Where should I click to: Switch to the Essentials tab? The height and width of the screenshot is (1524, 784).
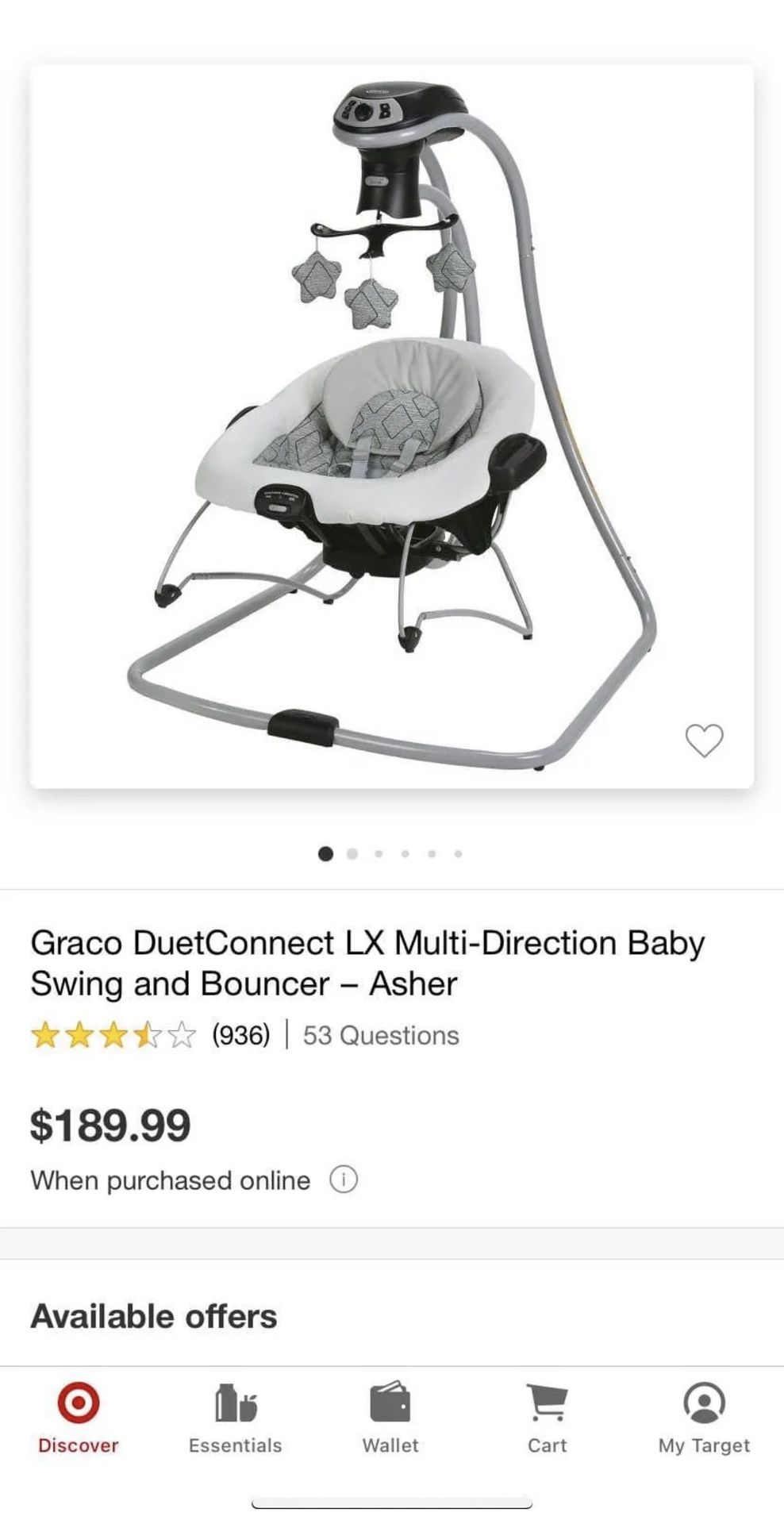(235, 1419)
